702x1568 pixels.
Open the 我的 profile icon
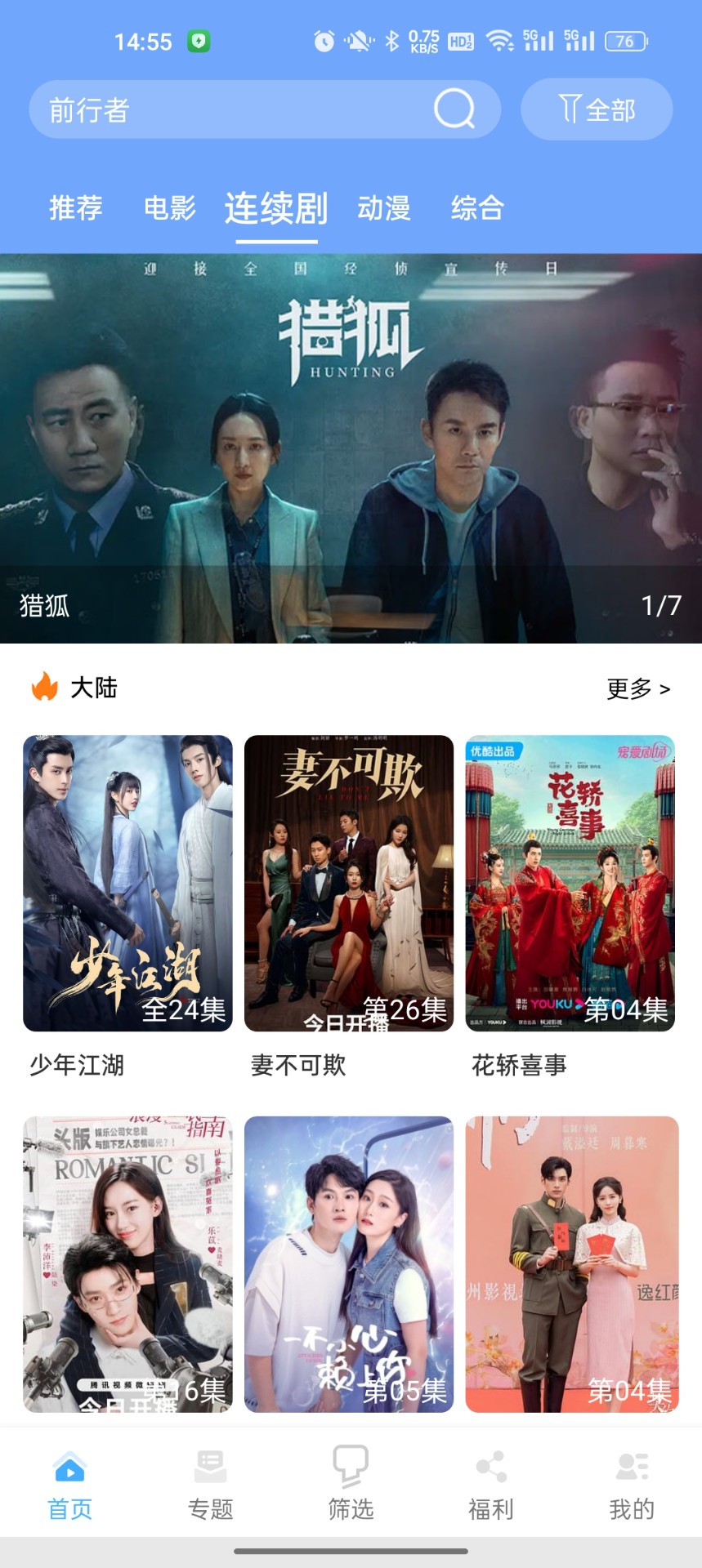[x=631, y=1466]
